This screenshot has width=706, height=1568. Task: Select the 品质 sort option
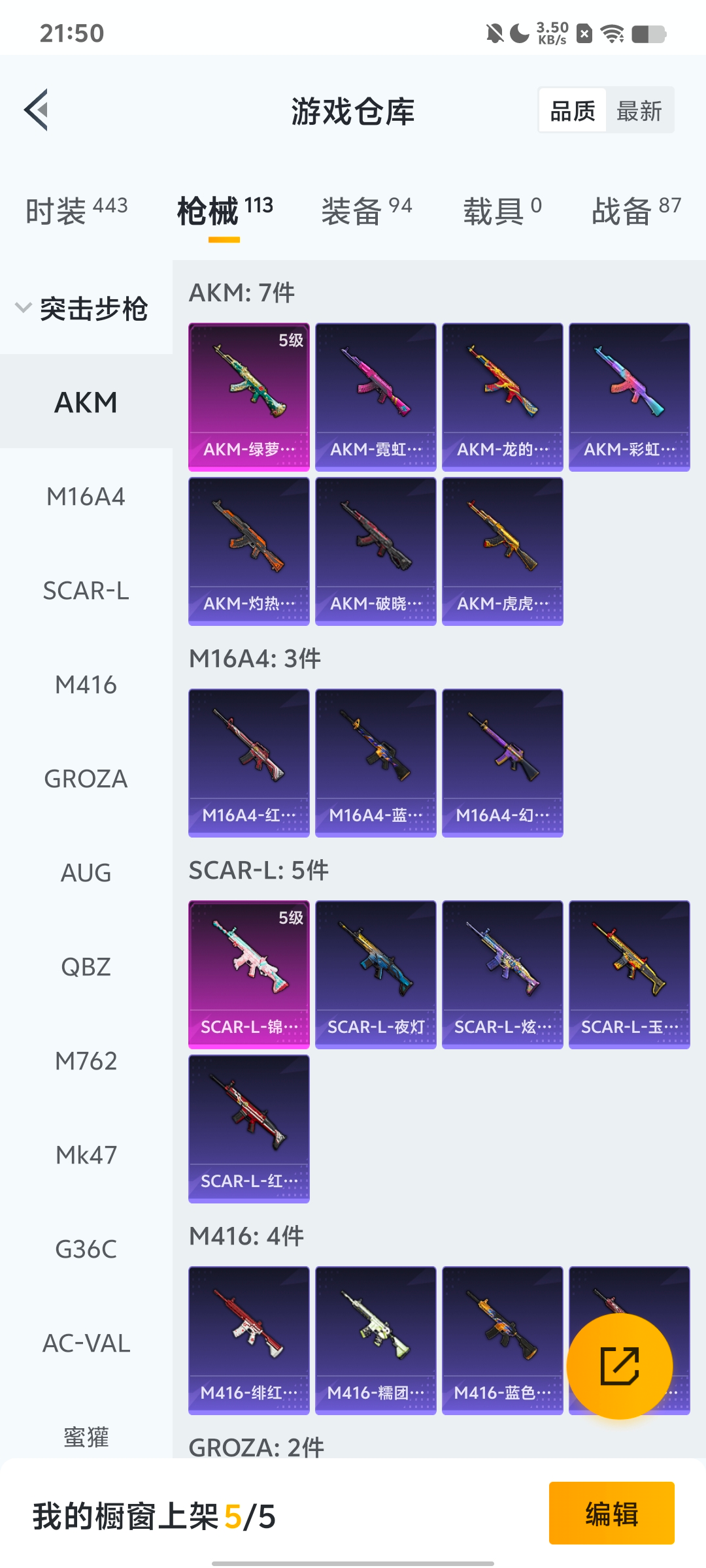[x=573, y=110]
